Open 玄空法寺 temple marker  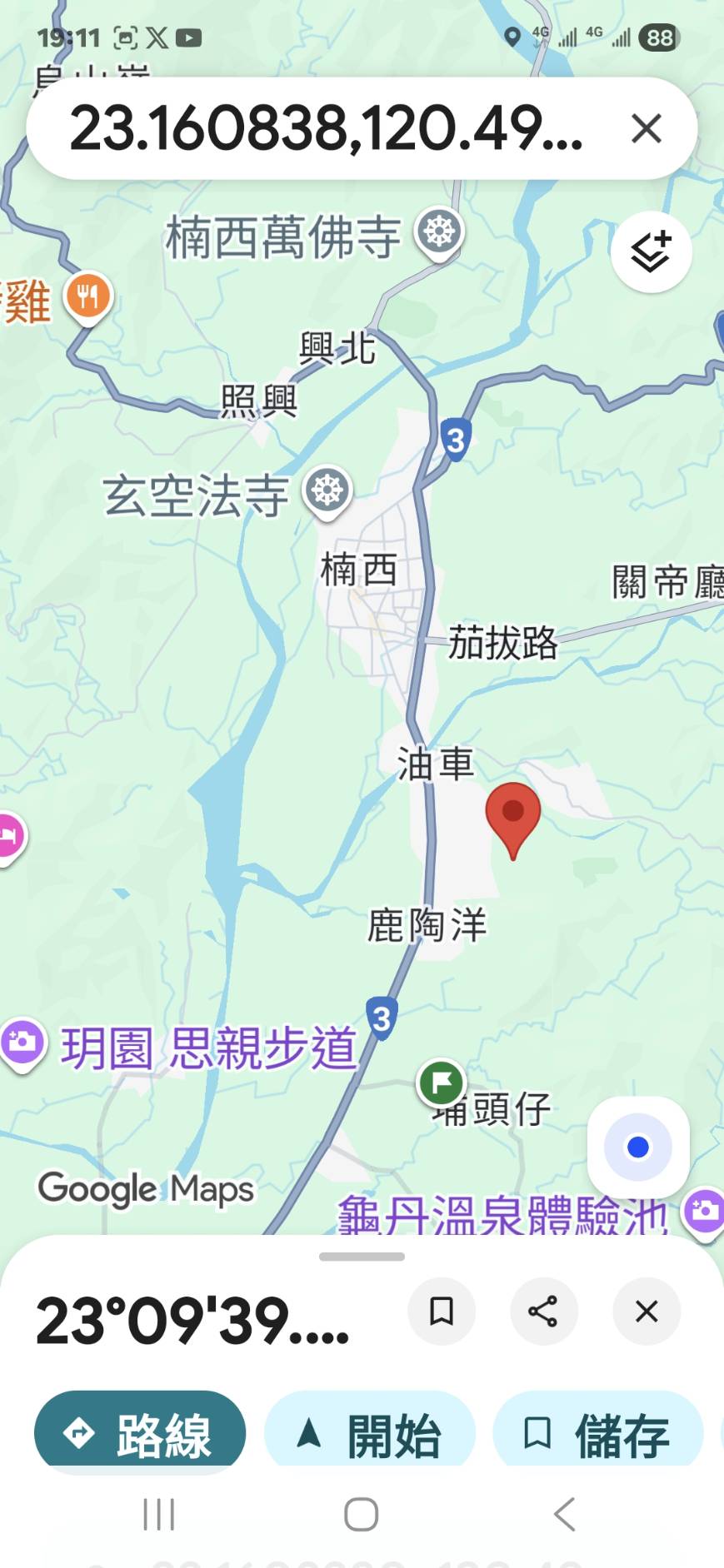pos(327,490)
